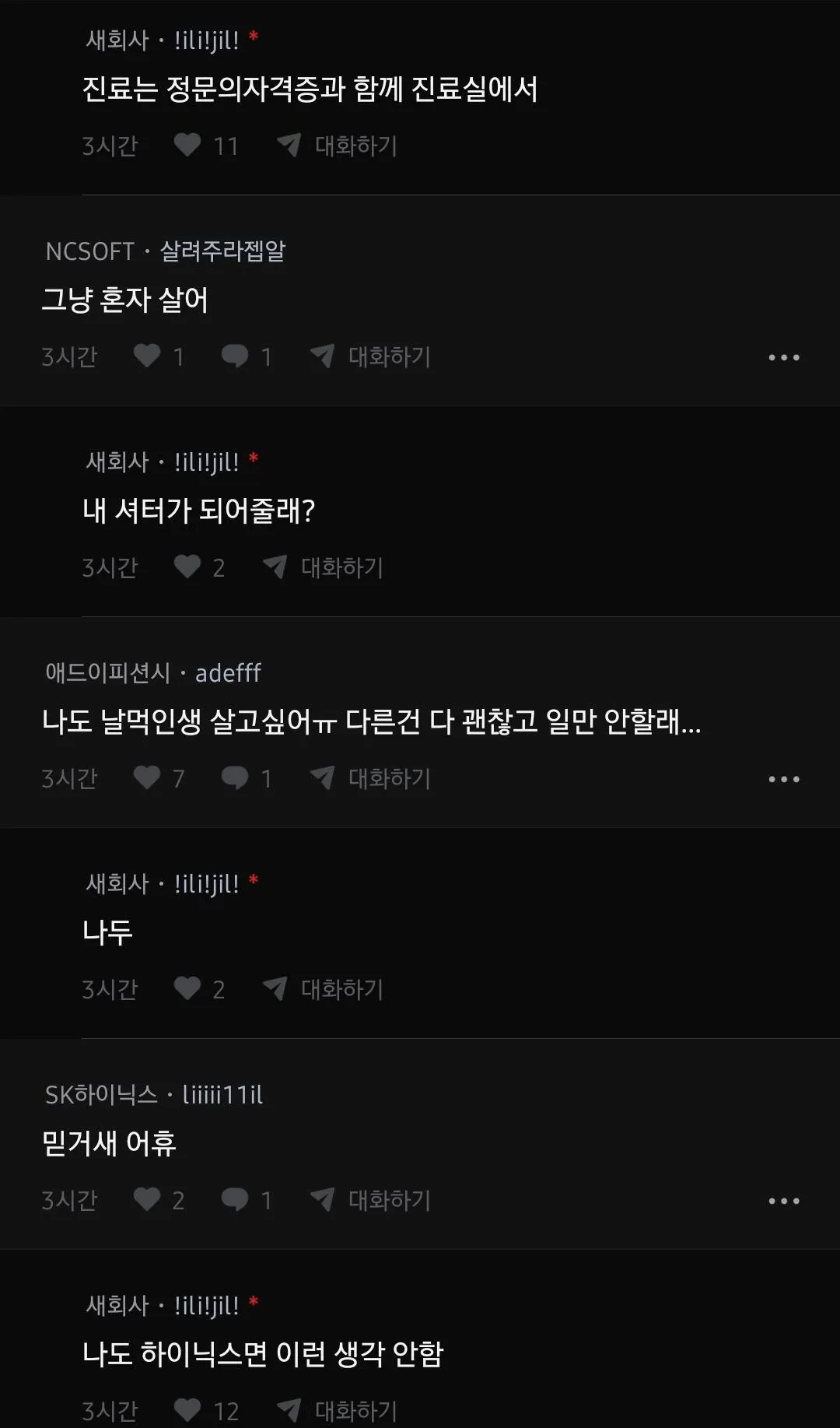
Task: Like the comment "나도 날먹인생 살고싶어ㅠ"
Action: [x=146, y=778]
